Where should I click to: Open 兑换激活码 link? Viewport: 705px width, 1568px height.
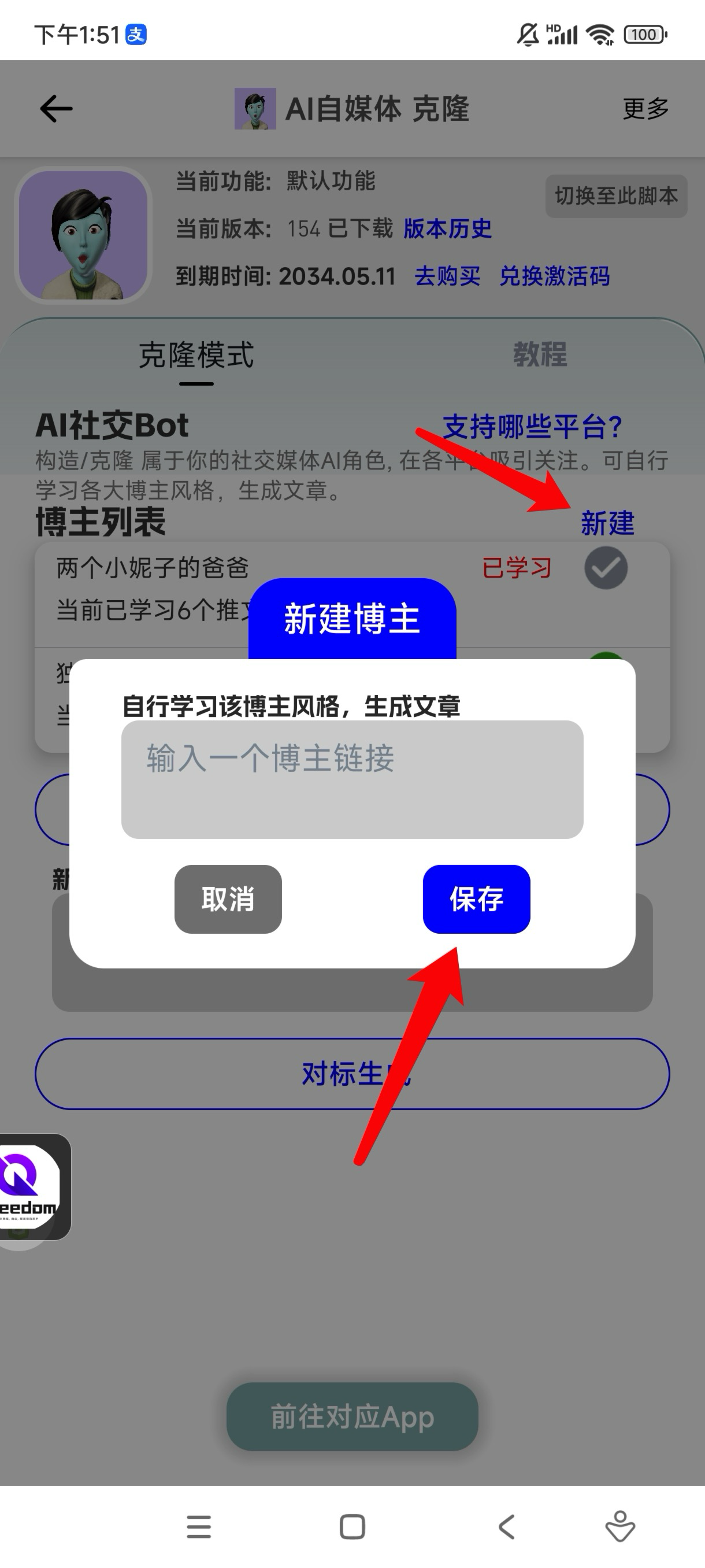coord(554,276)
